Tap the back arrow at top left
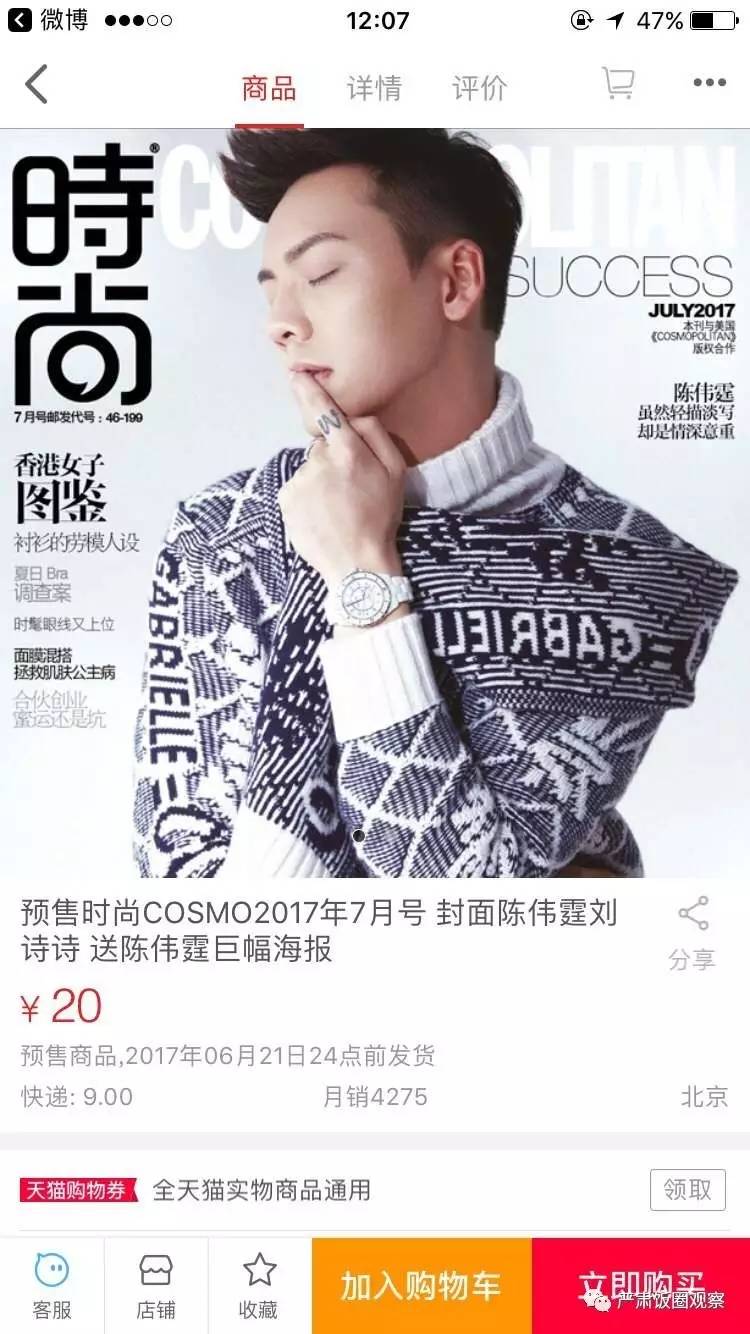The image size is (750, 1334). [37, 83]
